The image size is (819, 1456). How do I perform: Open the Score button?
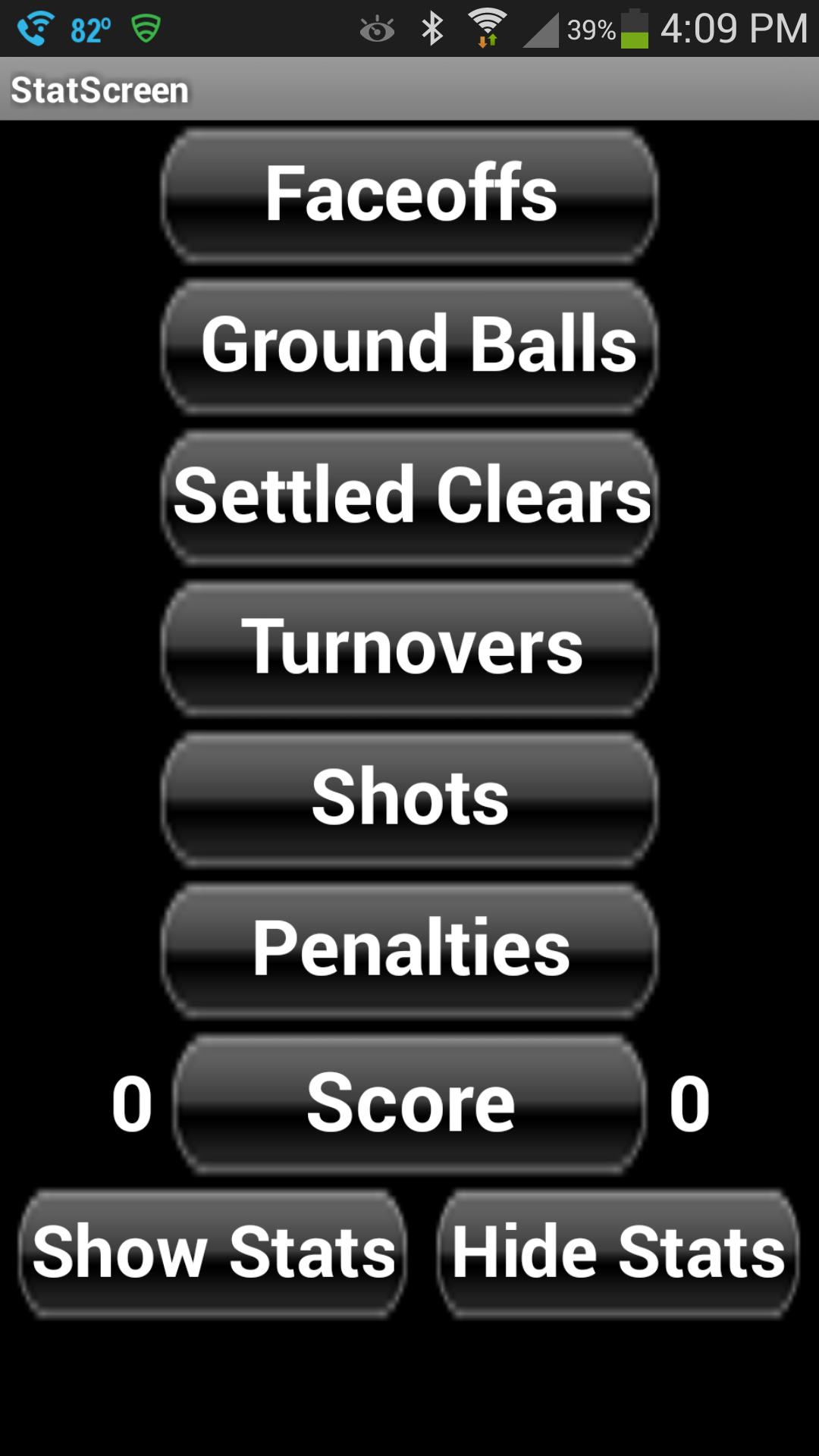point(409,1102)
